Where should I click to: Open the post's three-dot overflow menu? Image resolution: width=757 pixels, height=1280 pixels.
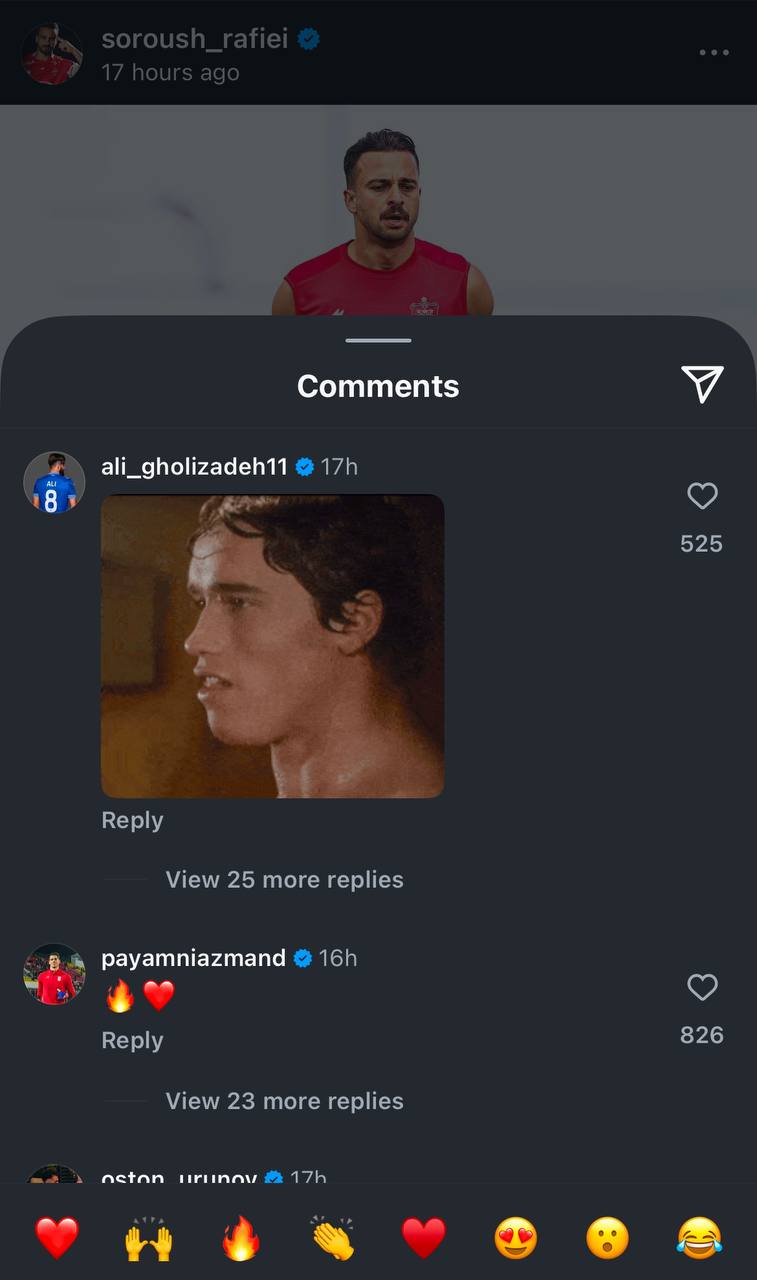(x=714, y=53)
